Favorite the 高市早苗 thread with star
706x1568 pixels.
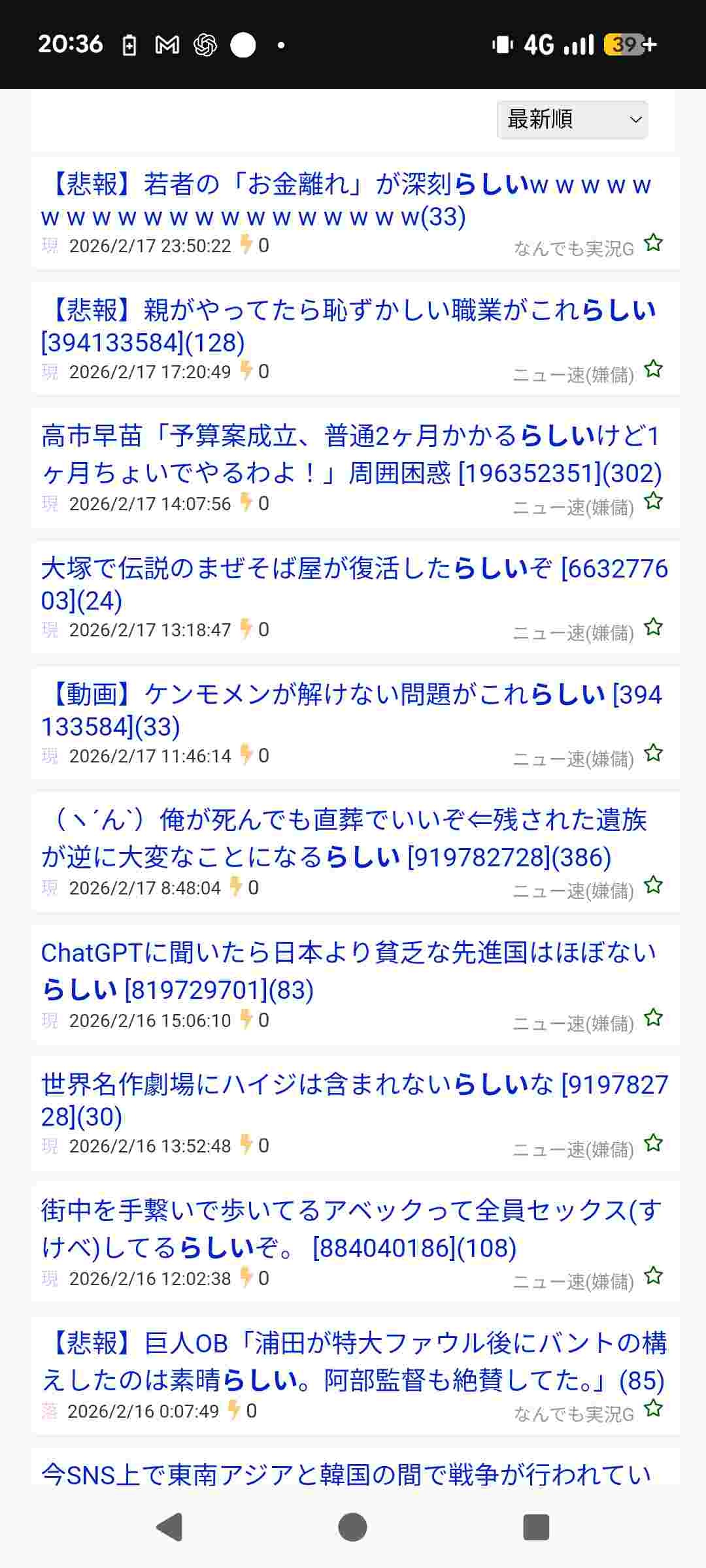pyautogui.click(x=653, y=502)
